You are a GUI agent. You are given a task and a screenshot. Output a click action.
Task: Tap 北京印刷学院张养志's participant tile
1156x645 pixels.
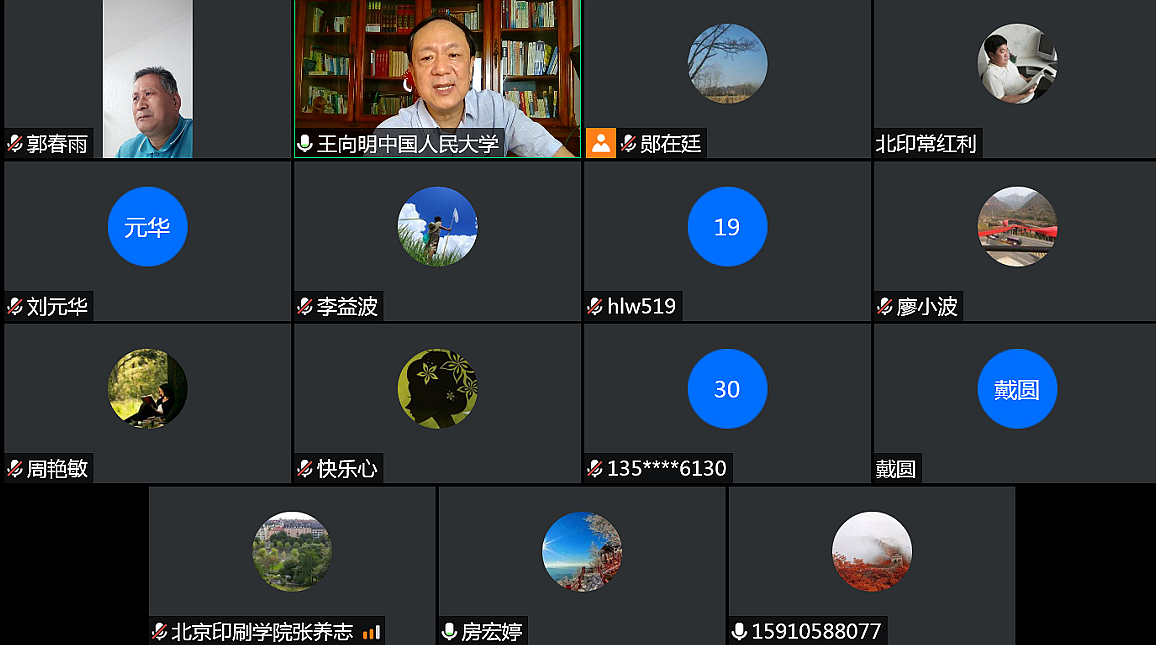tap(292, 564)
